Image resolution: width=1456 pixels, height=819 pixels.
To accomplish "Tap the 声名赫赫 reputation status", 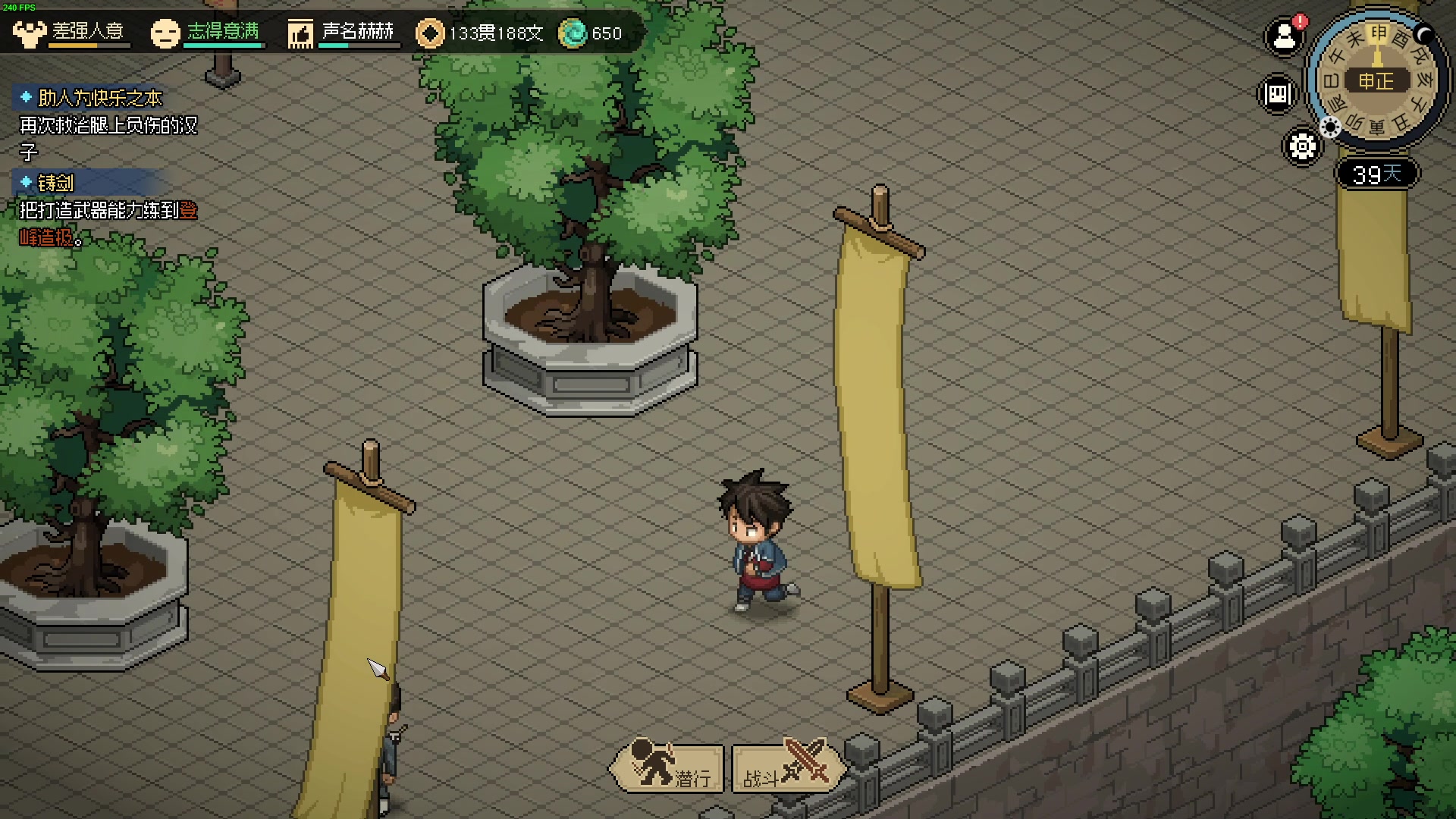I will [x=343, y=33].
